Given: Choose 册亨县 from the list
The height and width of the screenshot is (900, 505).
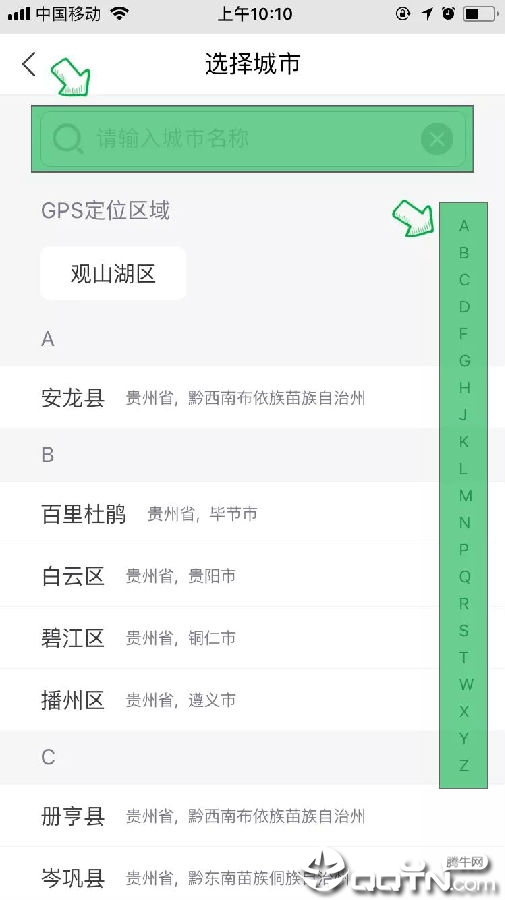Looking at the screenshot, I should 252,816.
